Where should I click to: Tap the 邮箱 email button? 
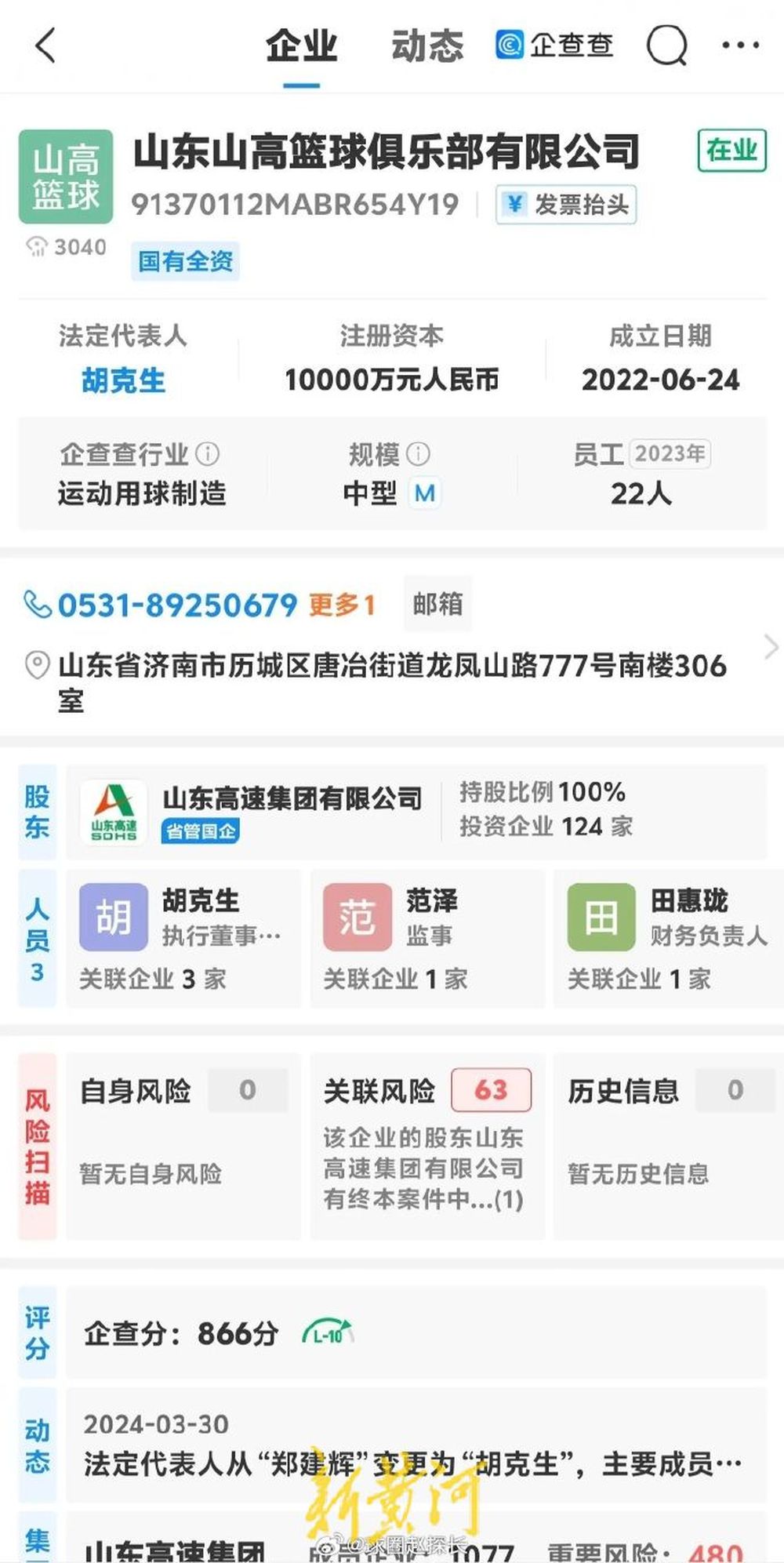(437, 604)
